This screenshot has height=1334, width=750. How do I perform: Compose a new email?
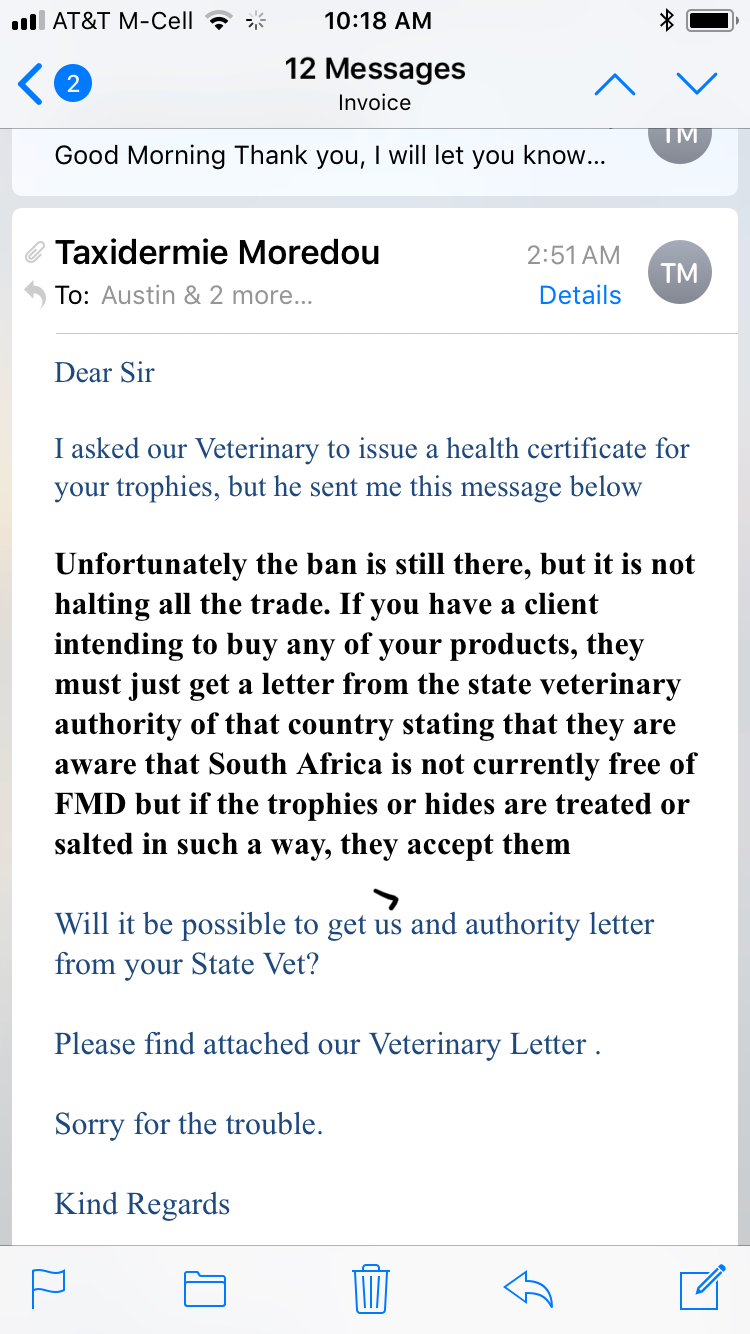point(702,1288)
